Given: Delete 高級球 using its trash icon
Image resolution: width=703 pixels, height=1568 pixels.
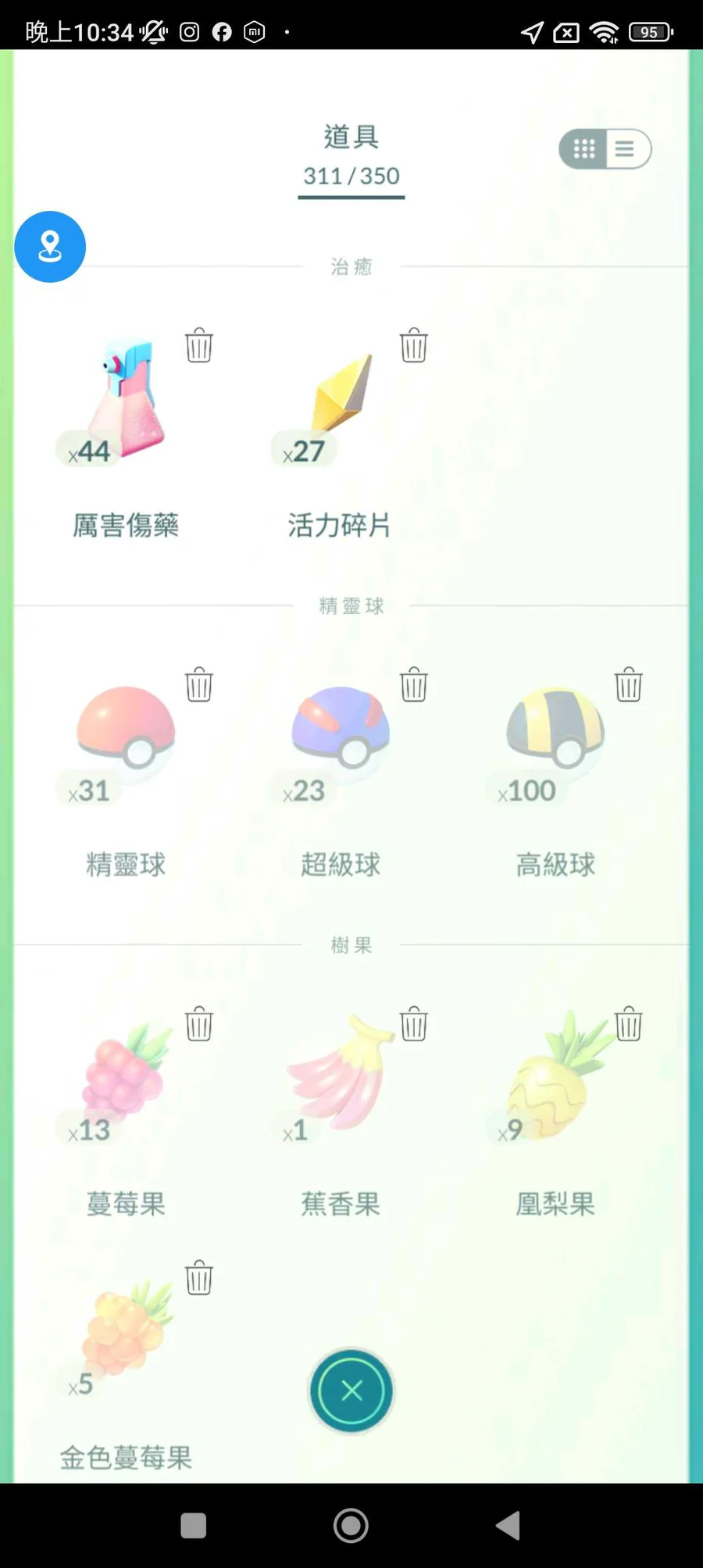Looking at the screenshot, I should coord(629,685).
